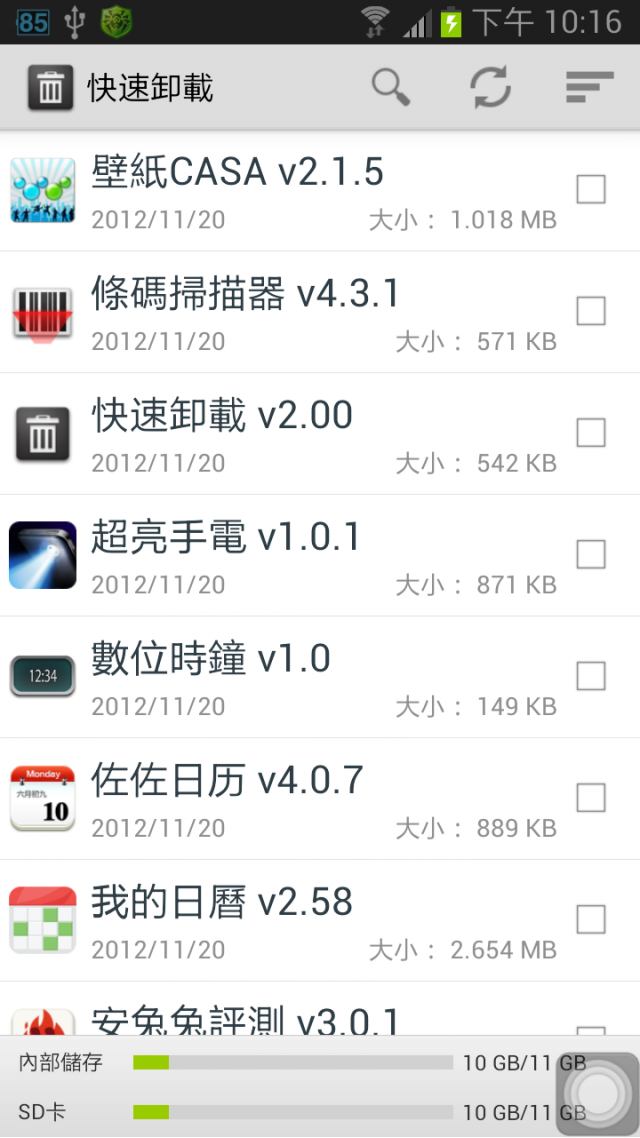Screen dimensions: 640x1138
Task: Open the search magnifier icon
Action: (x=391, y=88)
